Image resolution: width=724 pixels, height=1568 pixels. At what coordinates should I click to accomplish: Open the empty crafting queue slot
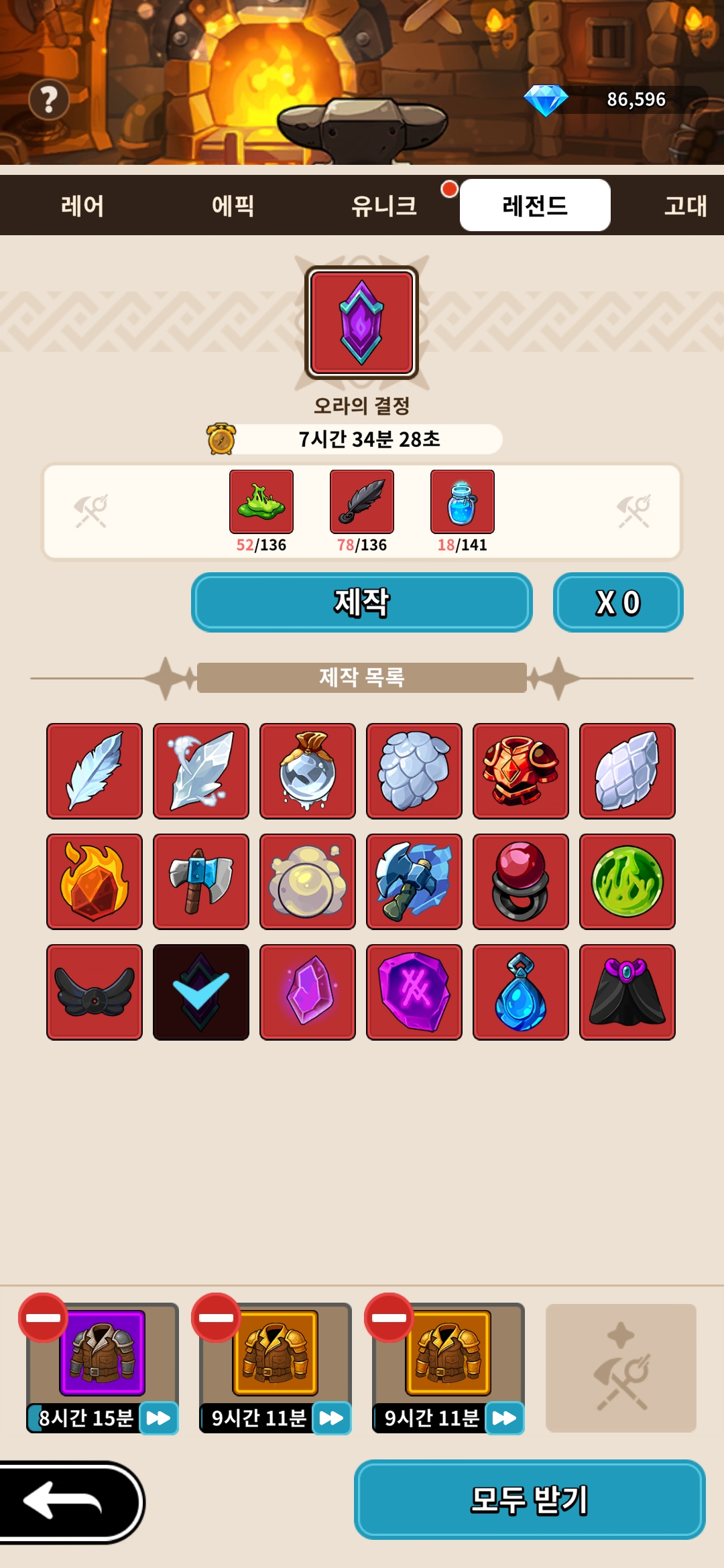tap(621, 1368)
